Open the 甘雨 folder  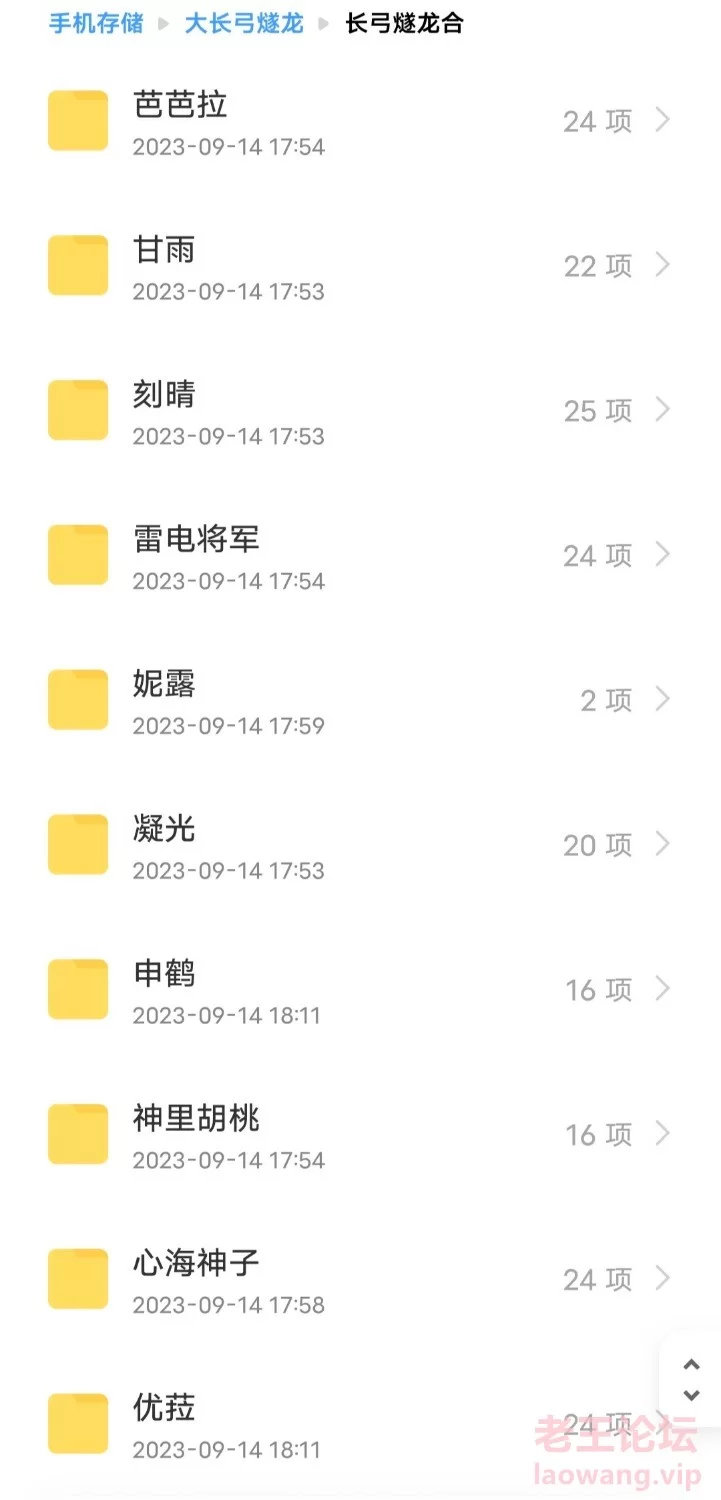[360, 266]
